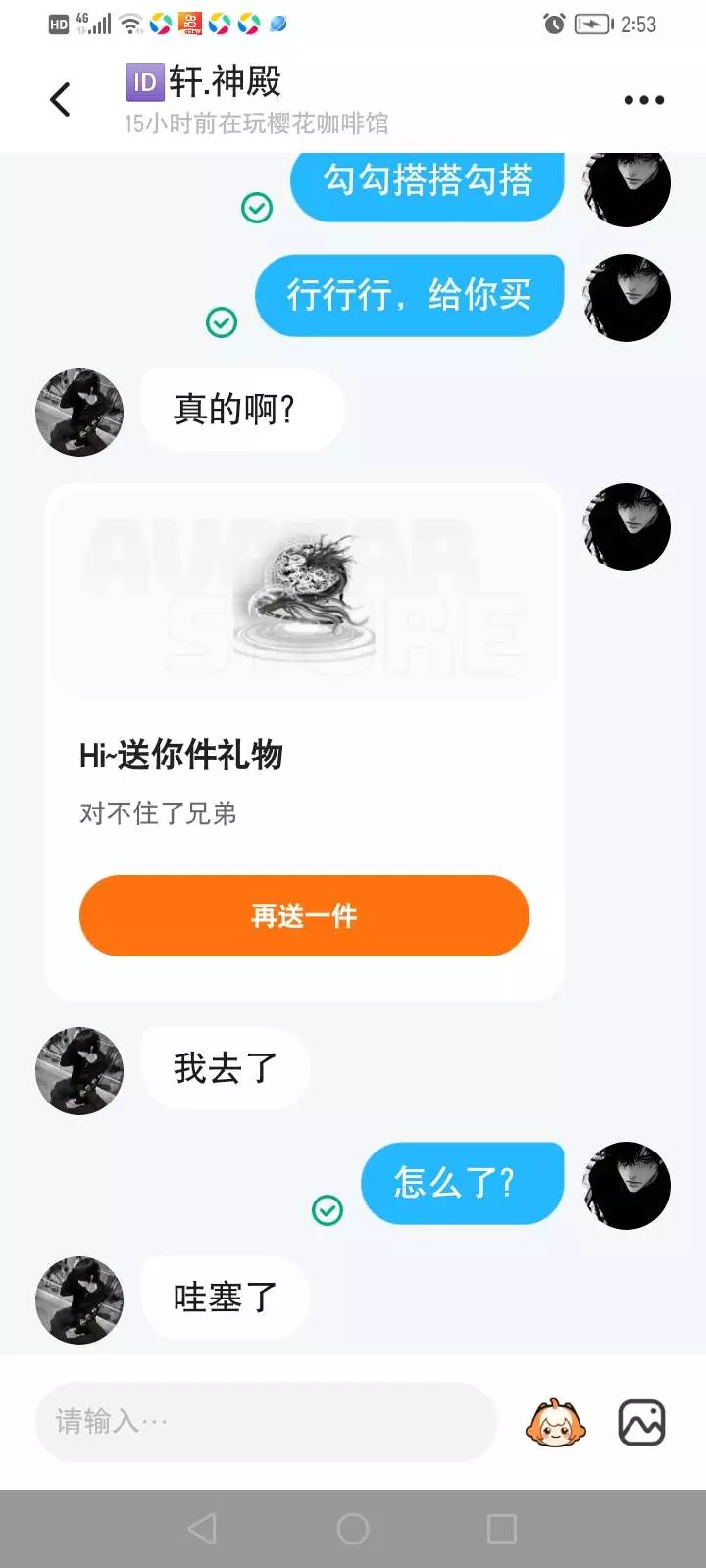
Task: Open the emoji sticker picker
Action: 556,1422
